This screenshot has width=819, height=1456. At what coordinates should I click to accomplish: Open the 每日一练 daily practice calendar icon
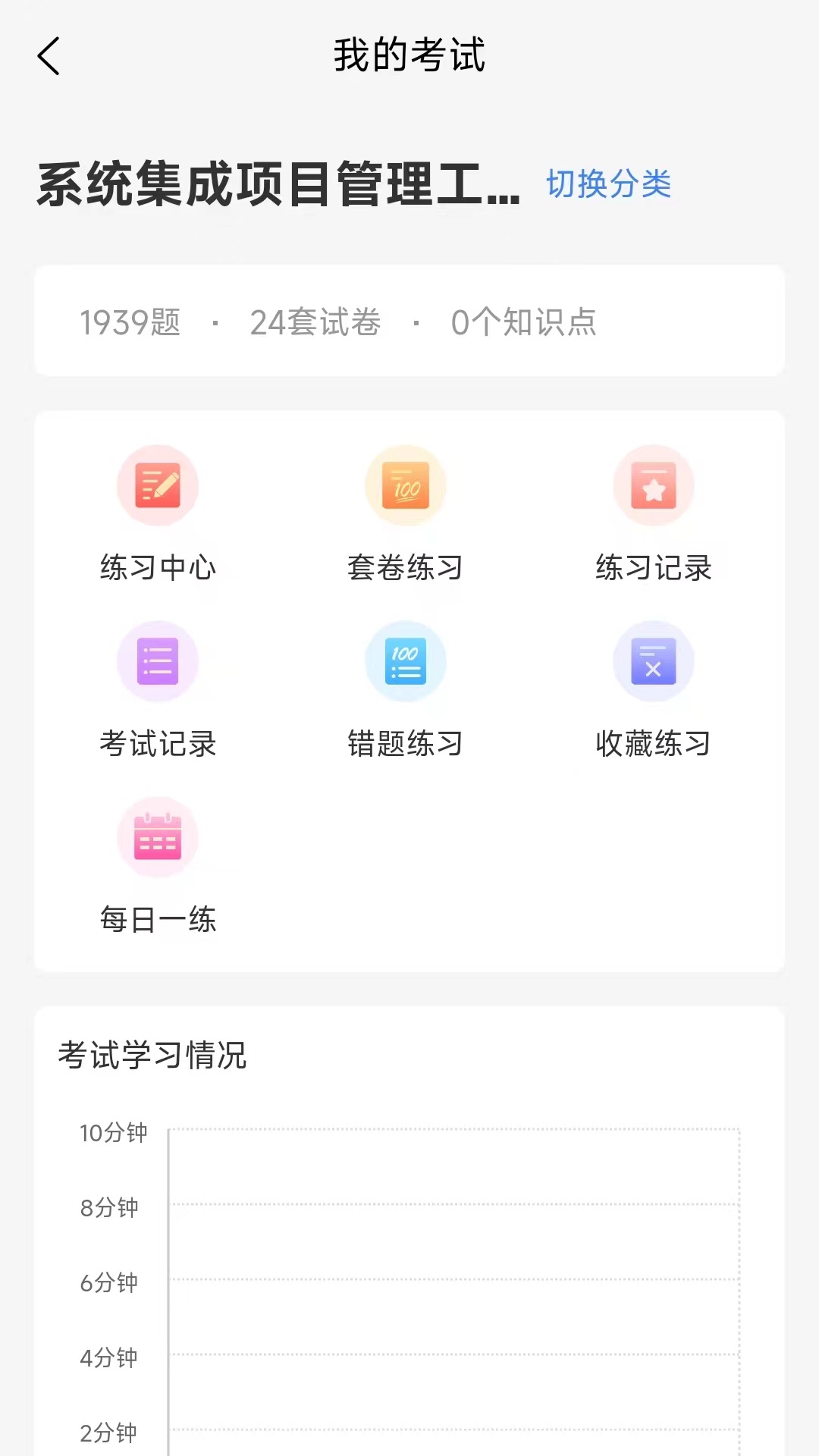click(x=157, y=837)
